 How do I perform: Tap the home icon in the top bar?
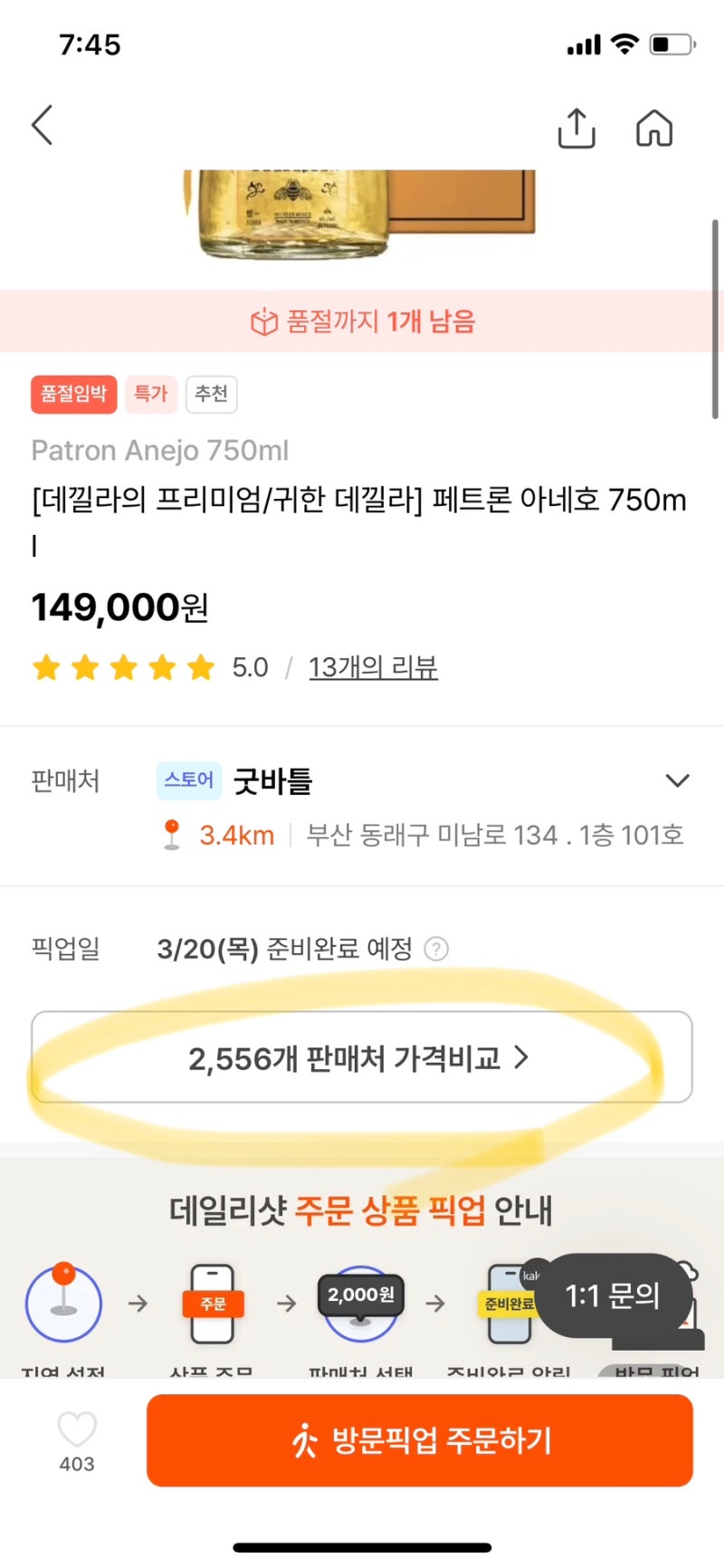(x=653, y=129)
